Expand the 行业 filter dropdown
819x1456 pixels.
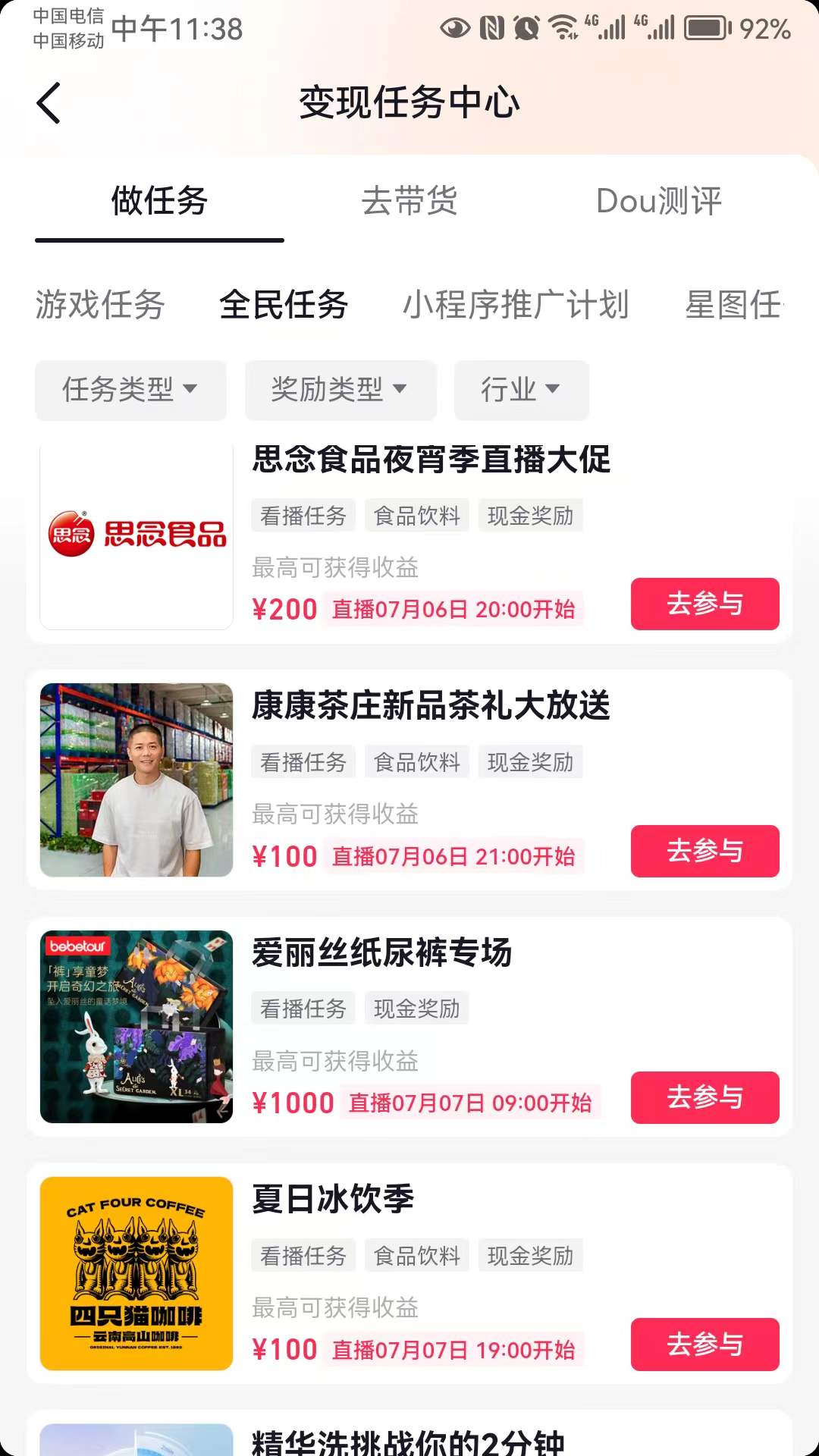pyautogui.click(x=520, y=391)
